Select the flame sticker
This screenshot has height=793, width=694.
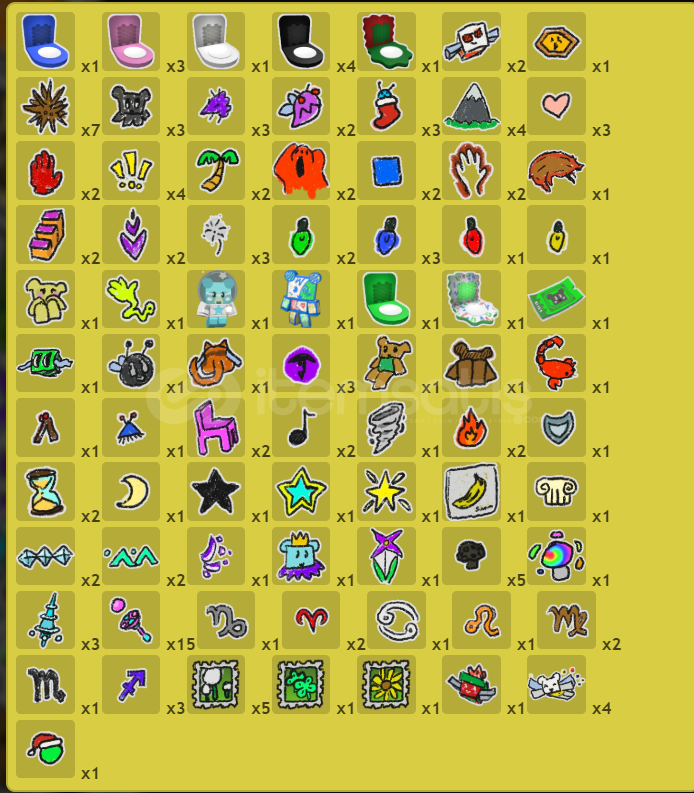pyautogui.click(x=471, y=427)
